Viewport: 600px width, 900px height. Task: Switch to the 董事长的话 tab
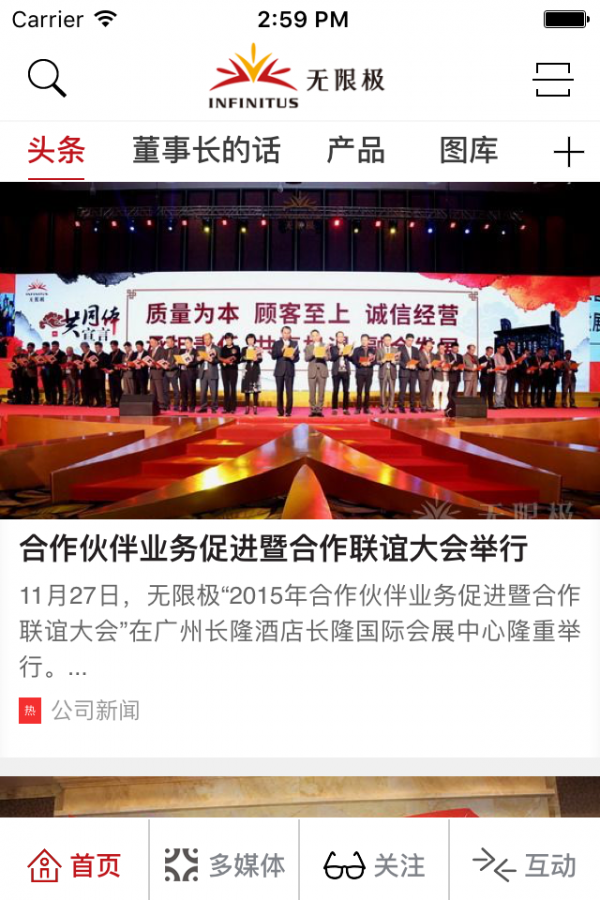[x=206, y=151]
